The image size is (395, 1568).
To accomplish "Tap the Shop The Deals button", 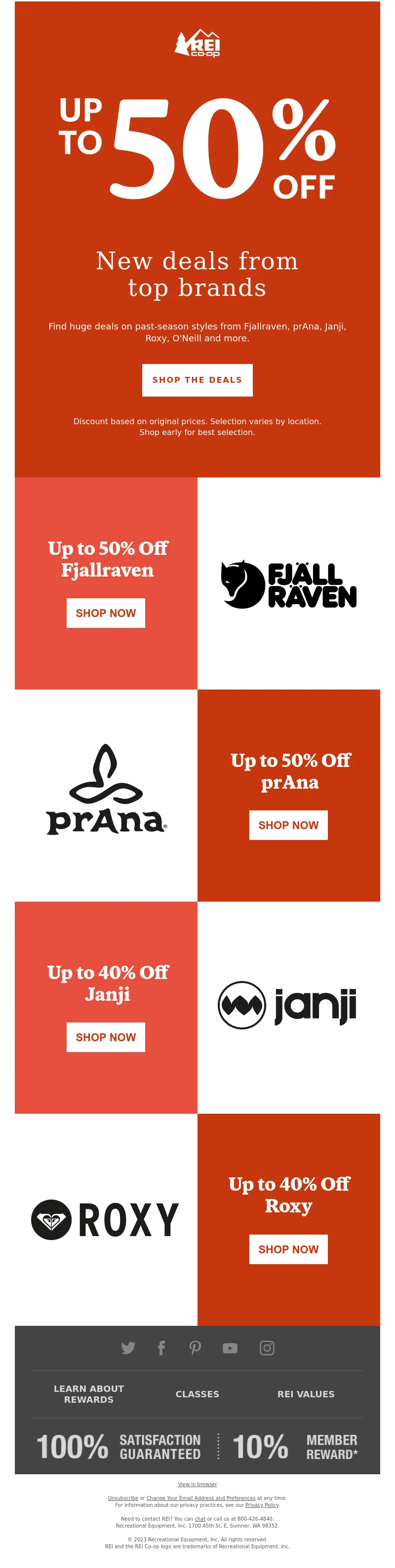I will pos(197,380).
